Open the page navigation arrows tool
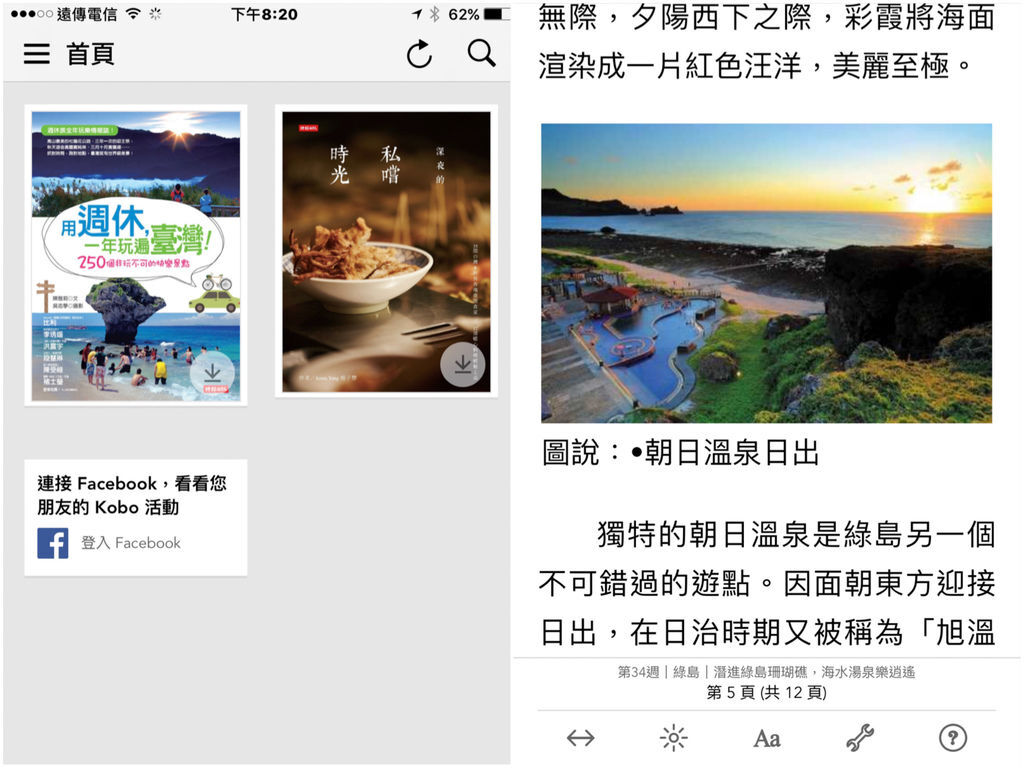1024x768 pixels. point(580,739)
